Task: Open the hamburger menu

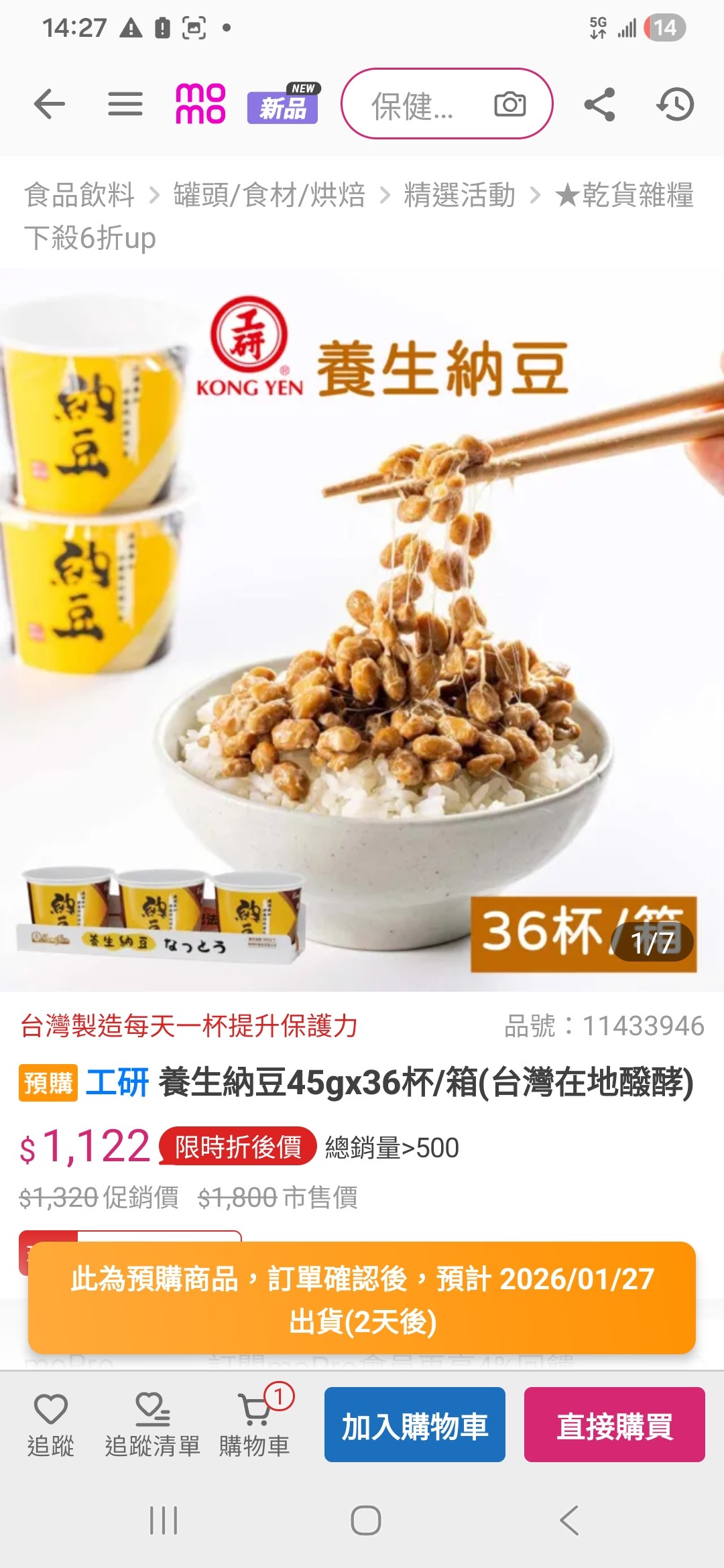Action: [125, 104]
